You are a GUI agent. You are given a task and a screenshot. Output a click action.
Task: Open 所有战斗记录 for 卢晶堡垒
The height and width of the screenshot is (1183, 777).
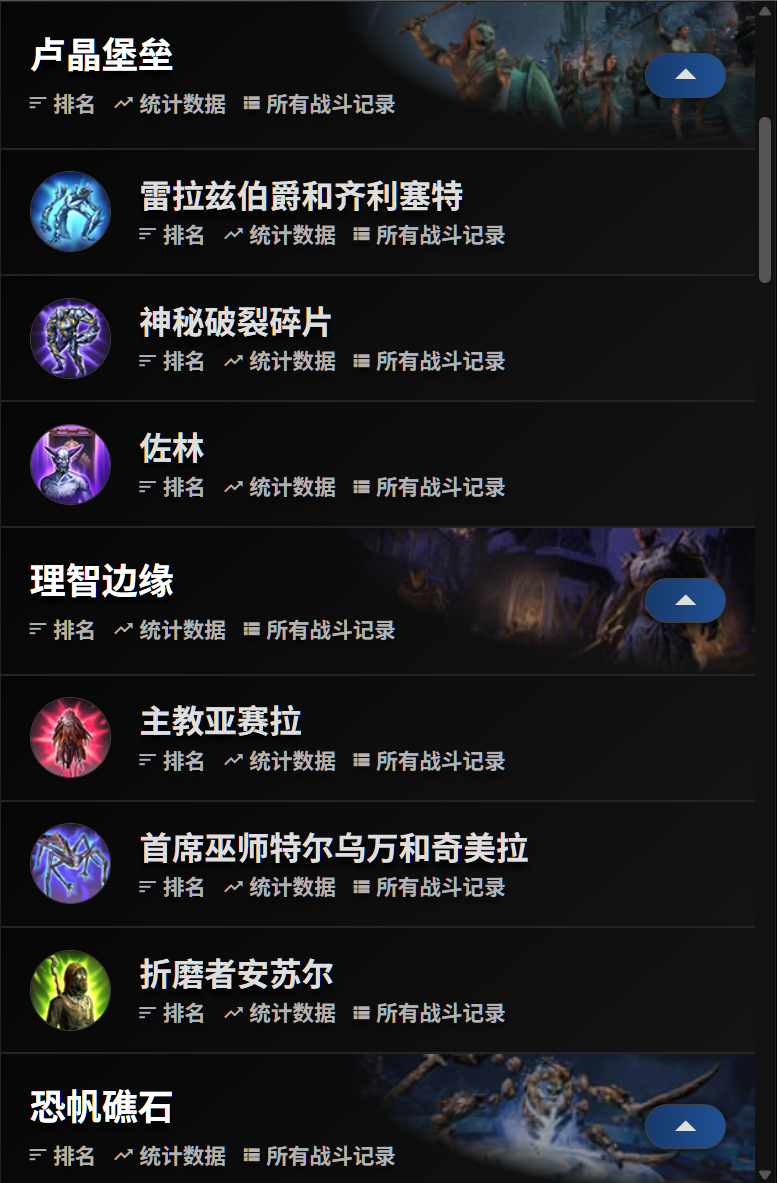(319, 104)
